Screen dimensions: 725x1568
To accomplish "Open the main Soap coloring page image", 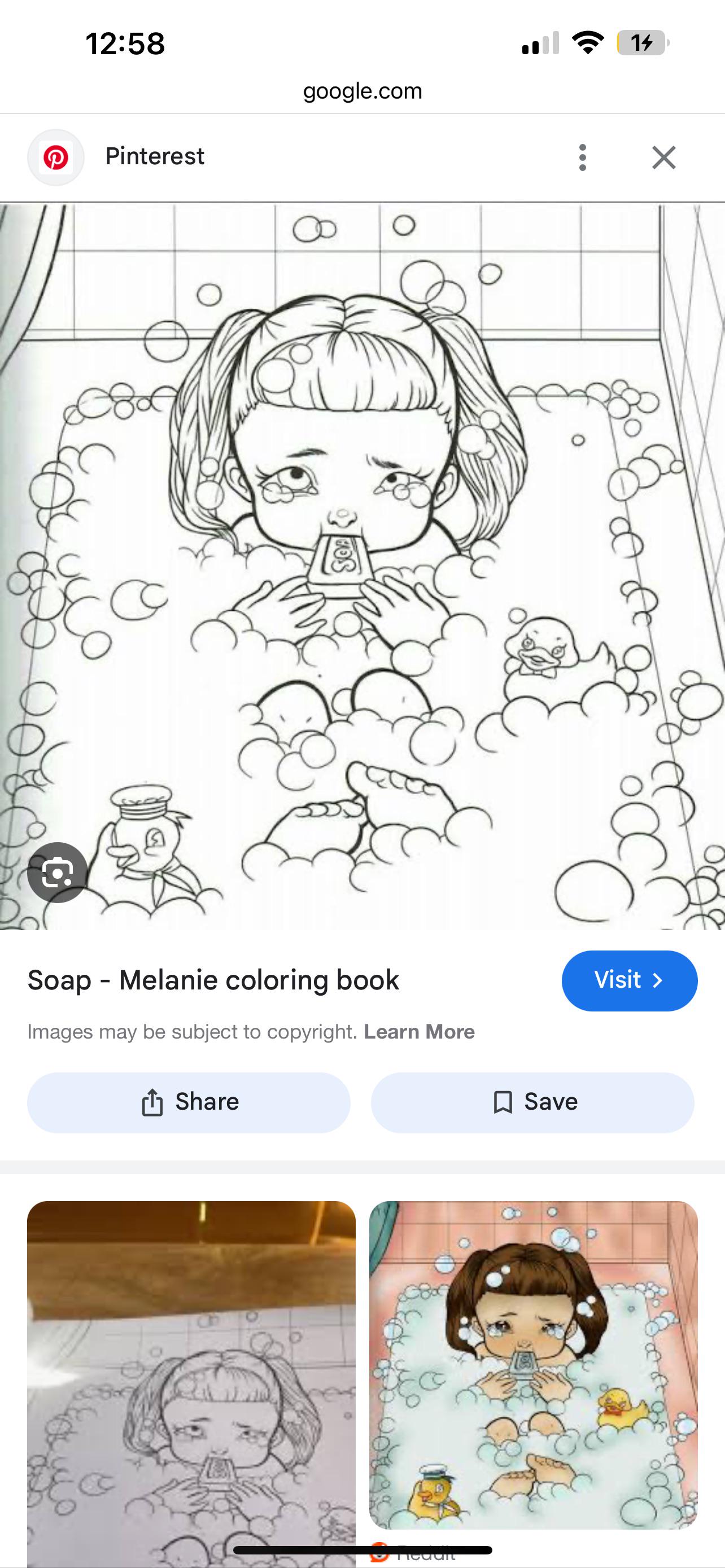I will 362,566.
